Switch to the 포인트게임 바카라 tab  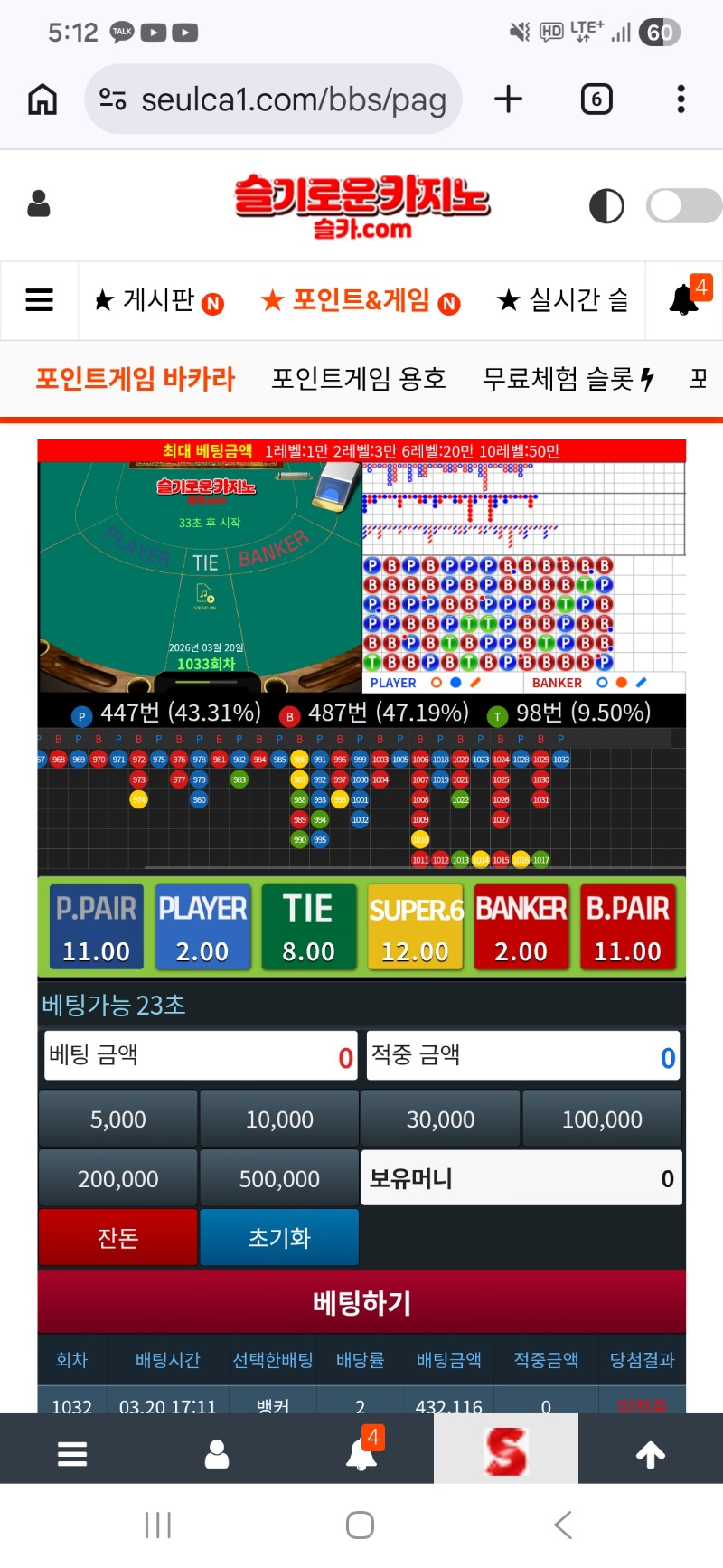pyautogui.click(x=136, y=378)
